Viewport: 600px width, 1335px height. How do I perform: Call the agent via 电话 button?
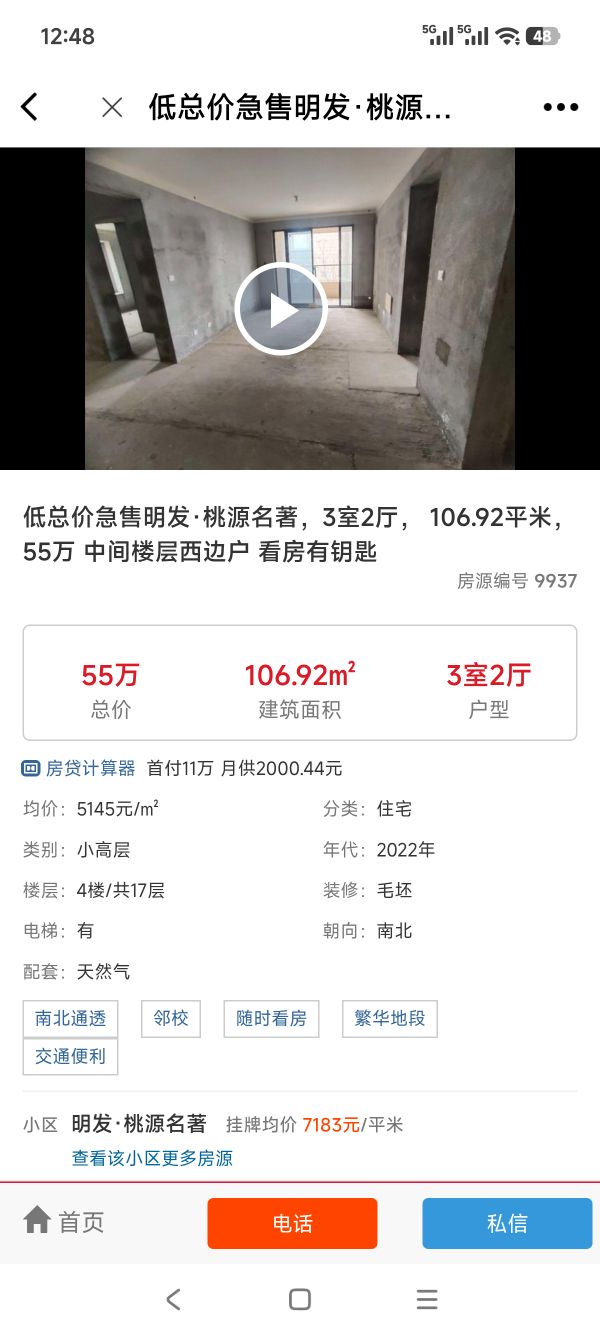click(292, 1223)
